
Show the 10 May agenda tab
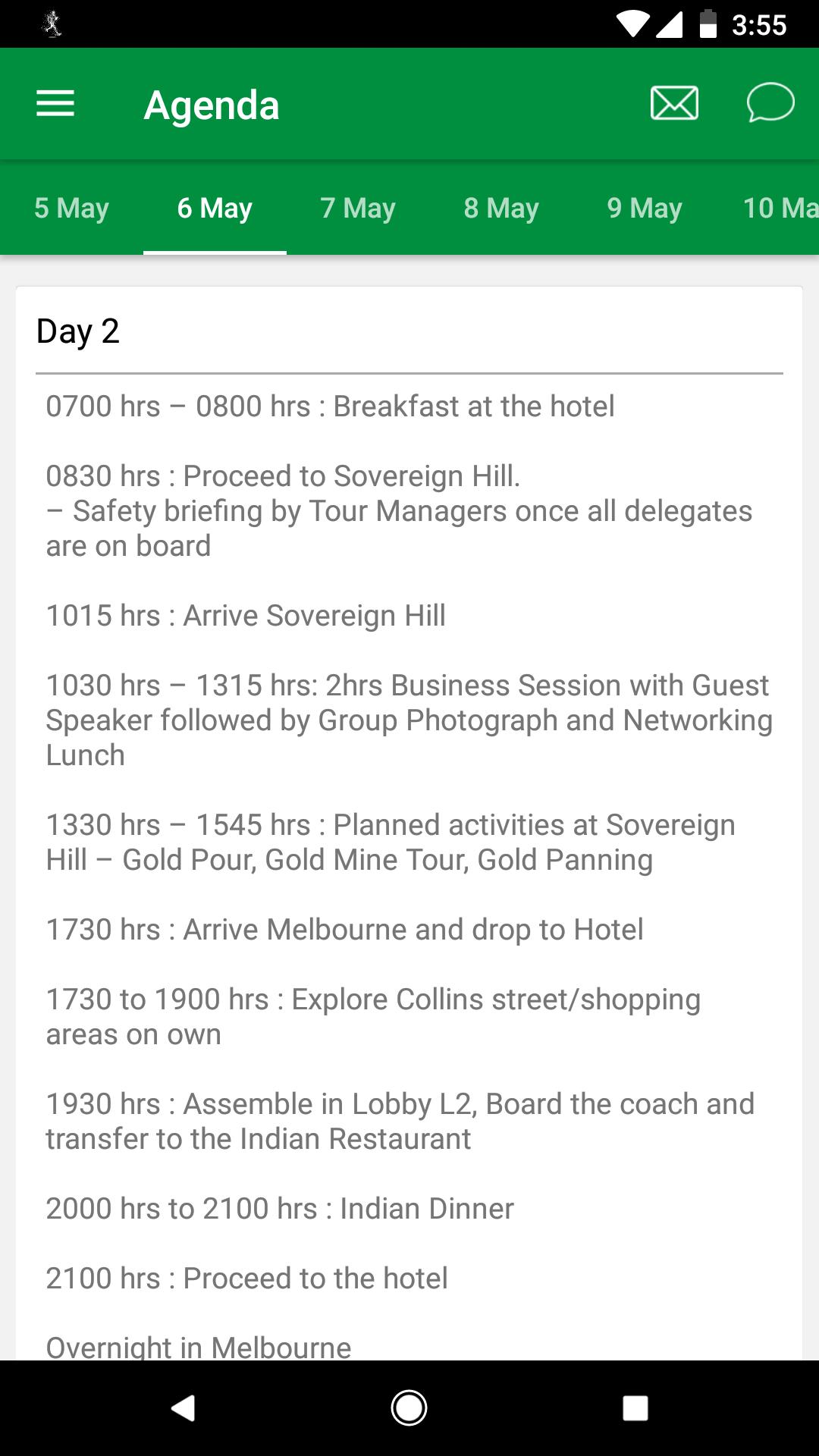pyautogui.click(x=780, y=208)
